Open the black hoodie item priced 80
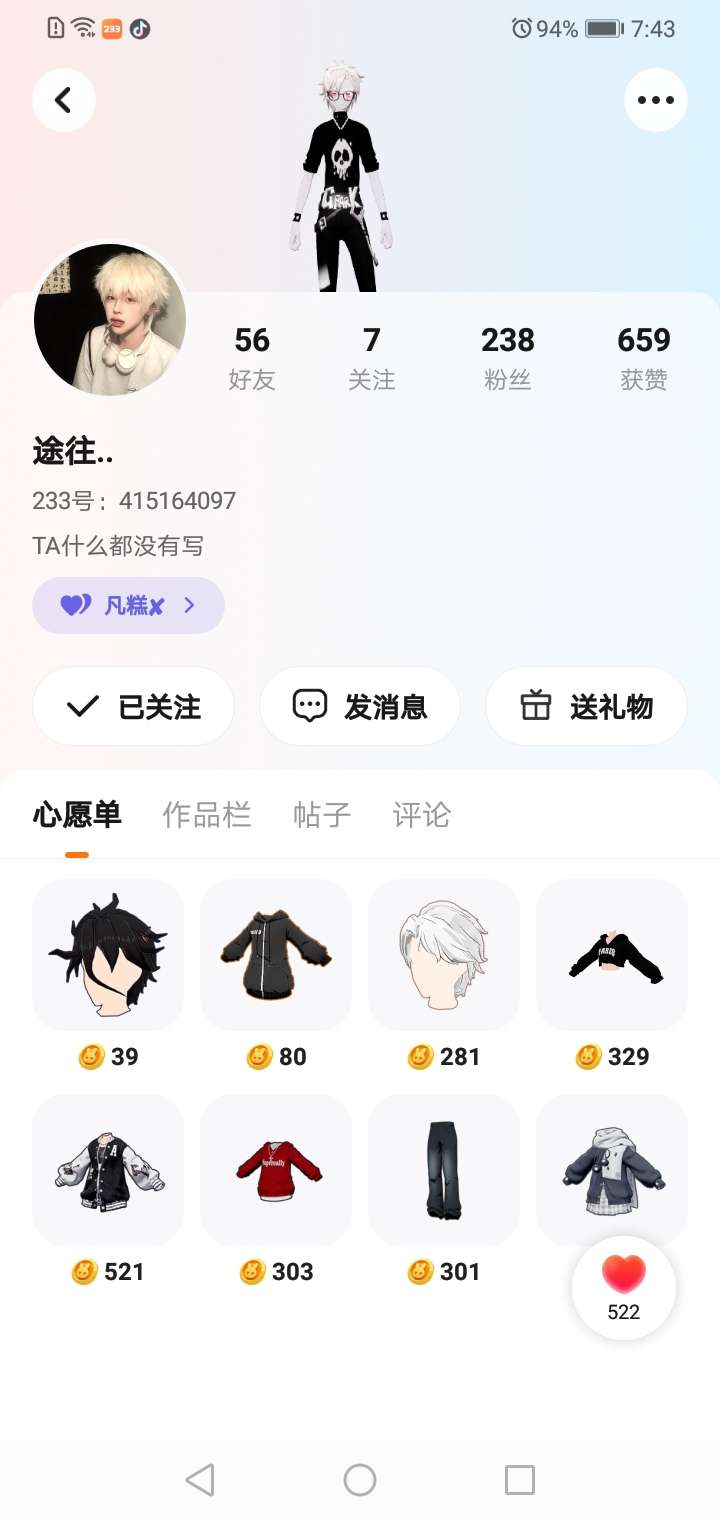The width and height of the screenshot is (720, 1520). [276, 955]
